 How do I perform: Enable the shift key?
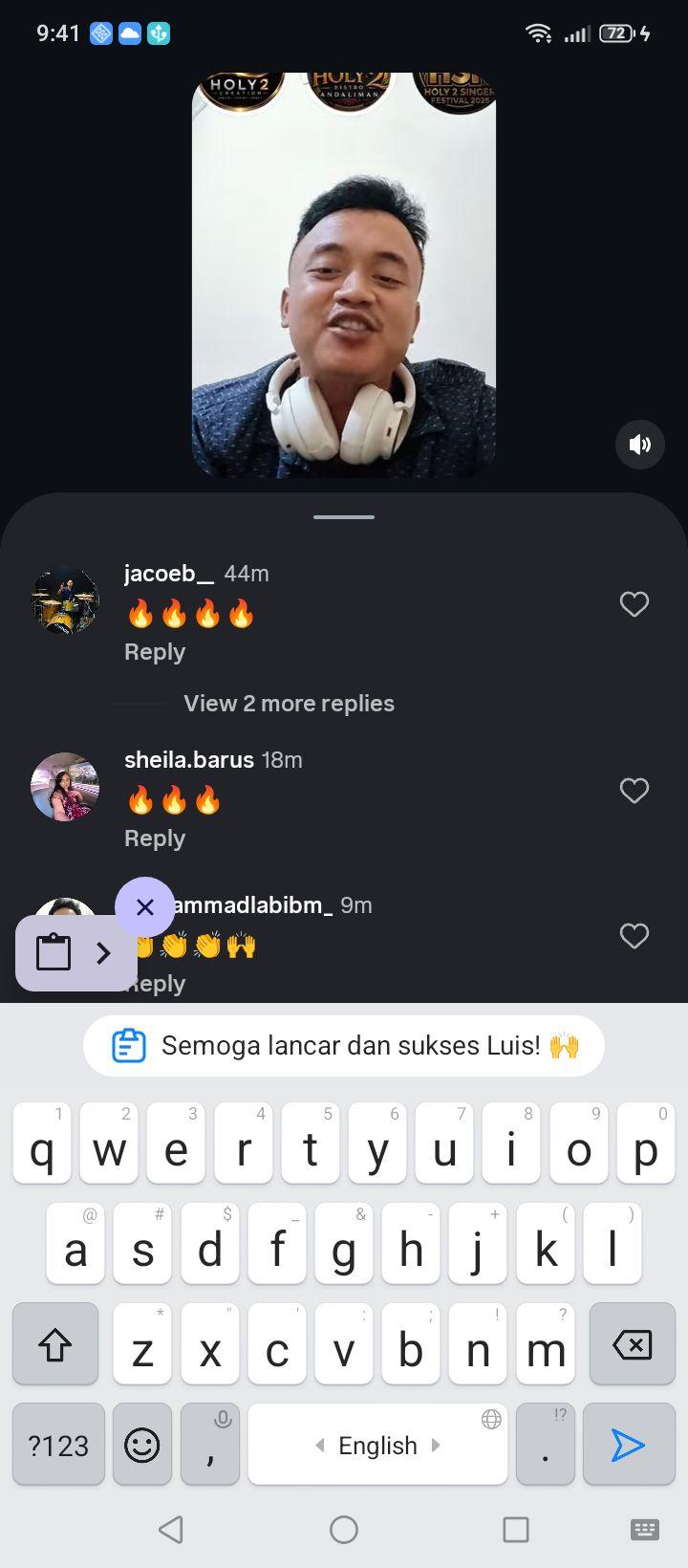click(55, 1344)
